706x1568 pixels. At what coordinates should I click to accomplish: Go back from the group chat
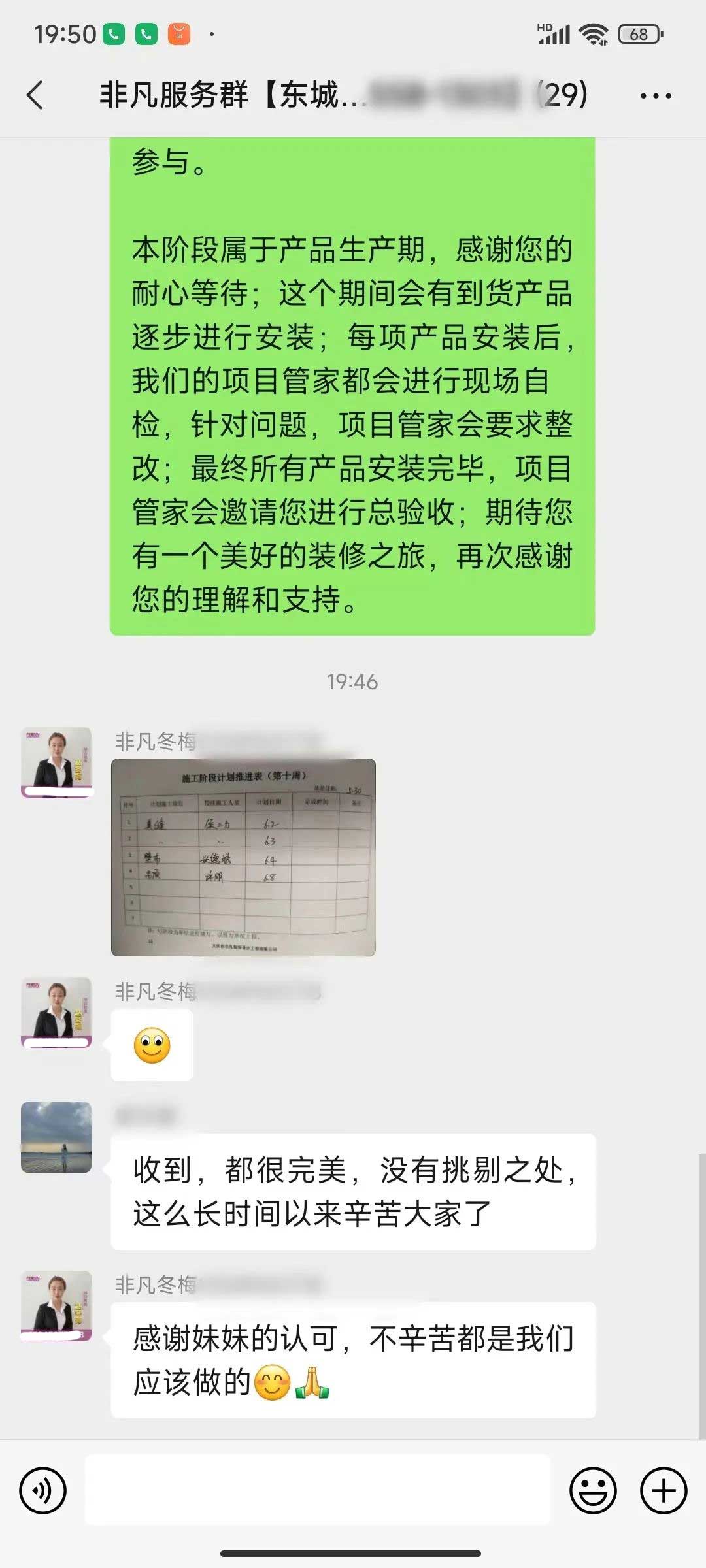36,95
